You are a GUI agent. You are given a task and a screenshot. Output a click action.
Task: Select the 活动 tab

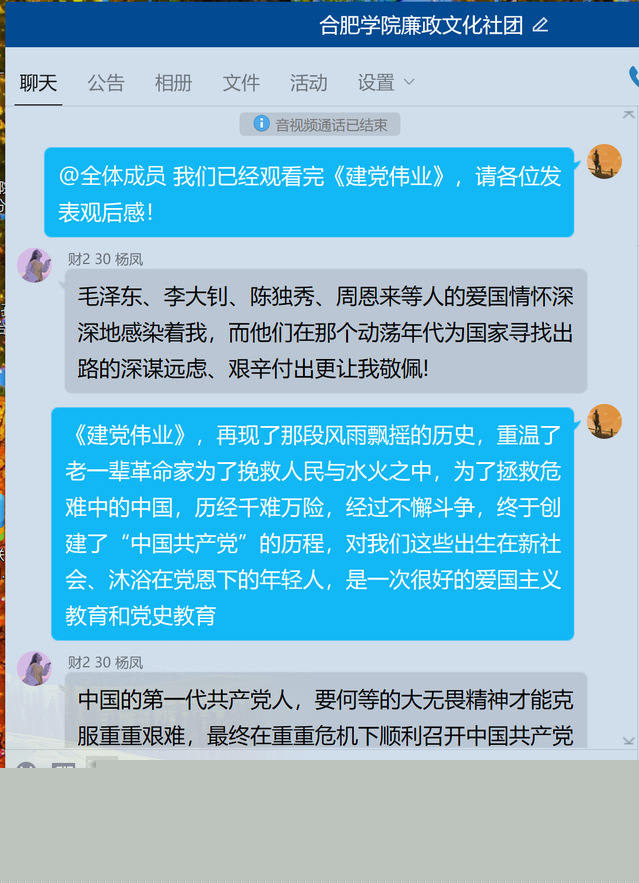pyautogui.click(x=308, y=83)
